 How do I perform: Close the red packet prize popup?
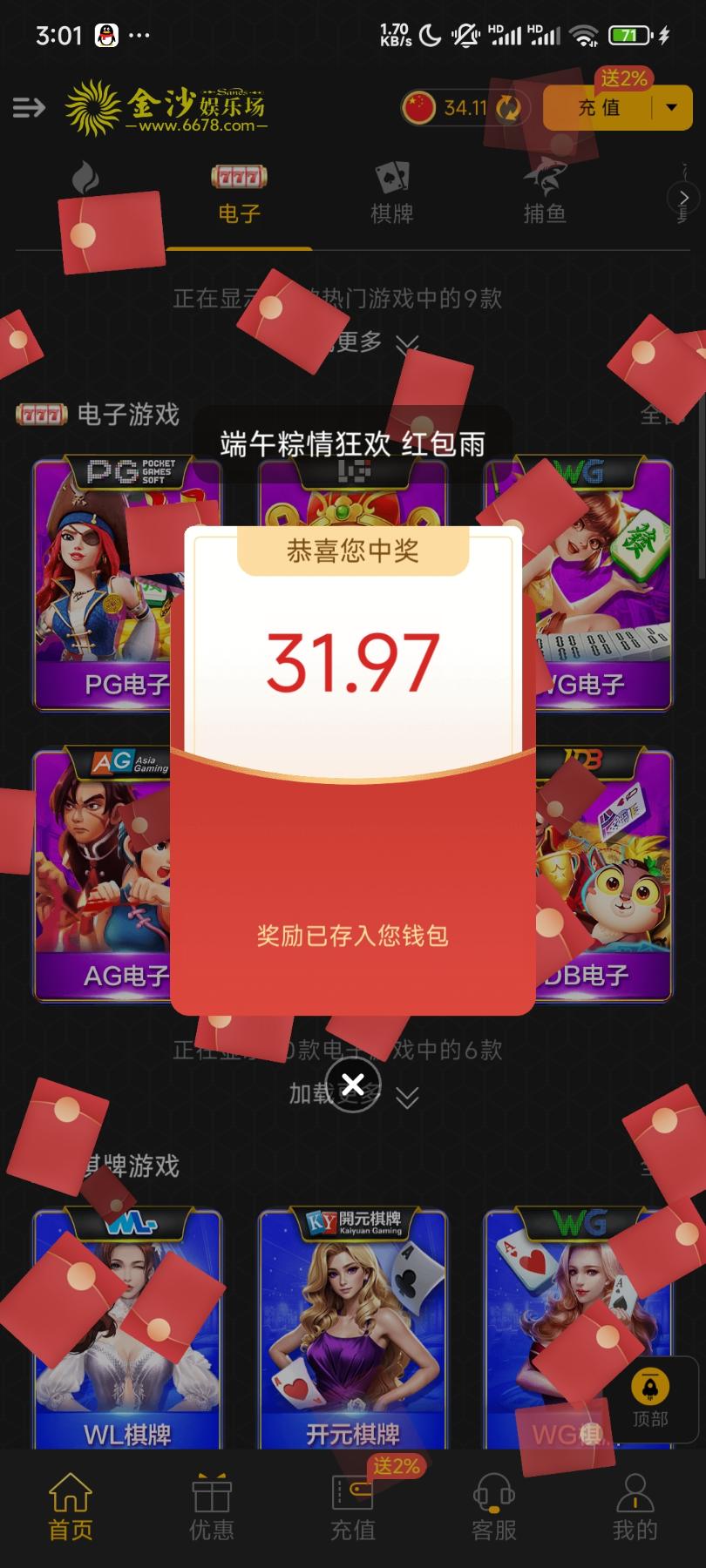[353, 1085]
